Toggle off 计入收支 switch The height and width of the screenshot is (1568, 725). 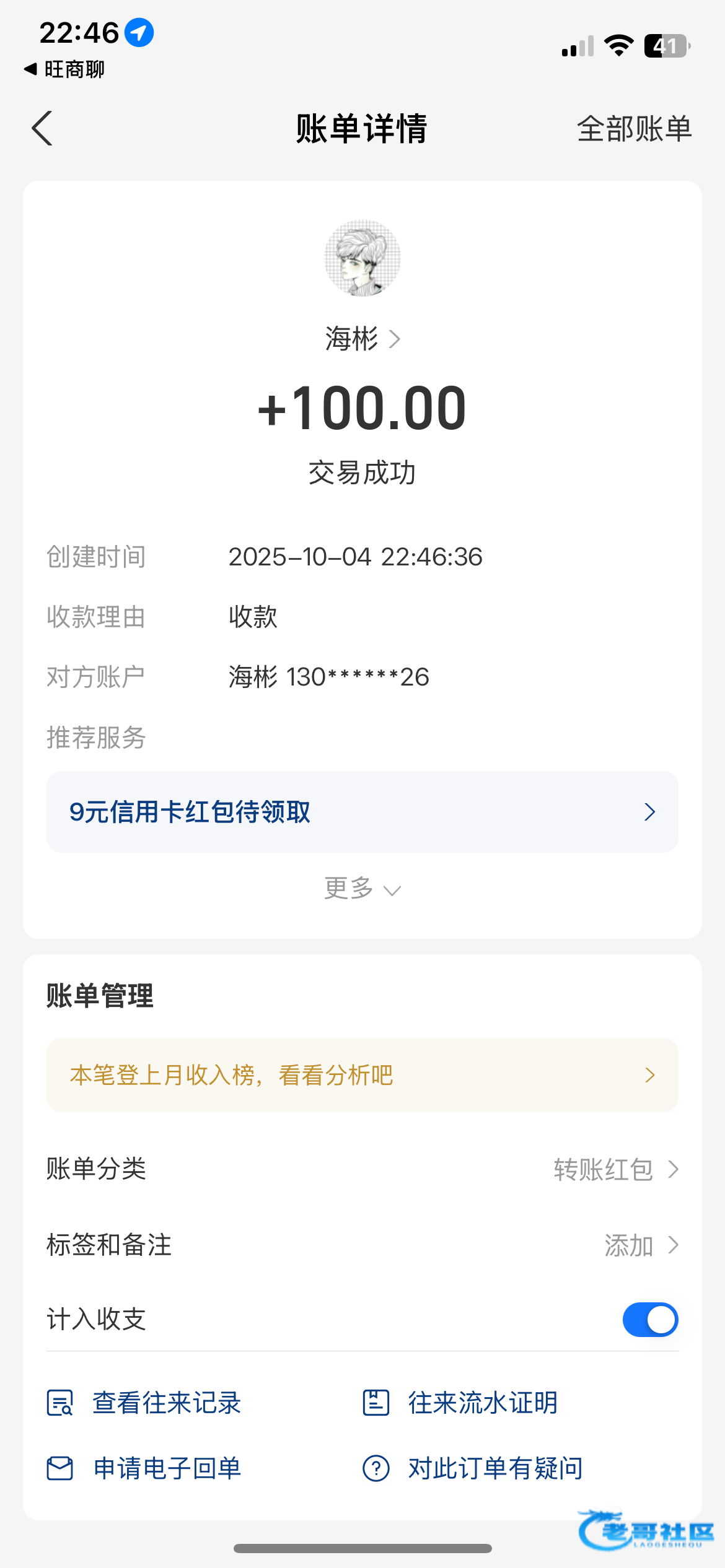[x=649, y=1320]
